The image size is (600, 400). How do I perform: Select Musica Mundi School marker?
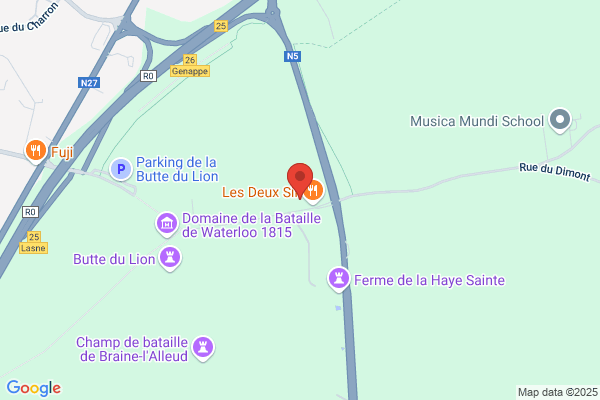point(560,121)
